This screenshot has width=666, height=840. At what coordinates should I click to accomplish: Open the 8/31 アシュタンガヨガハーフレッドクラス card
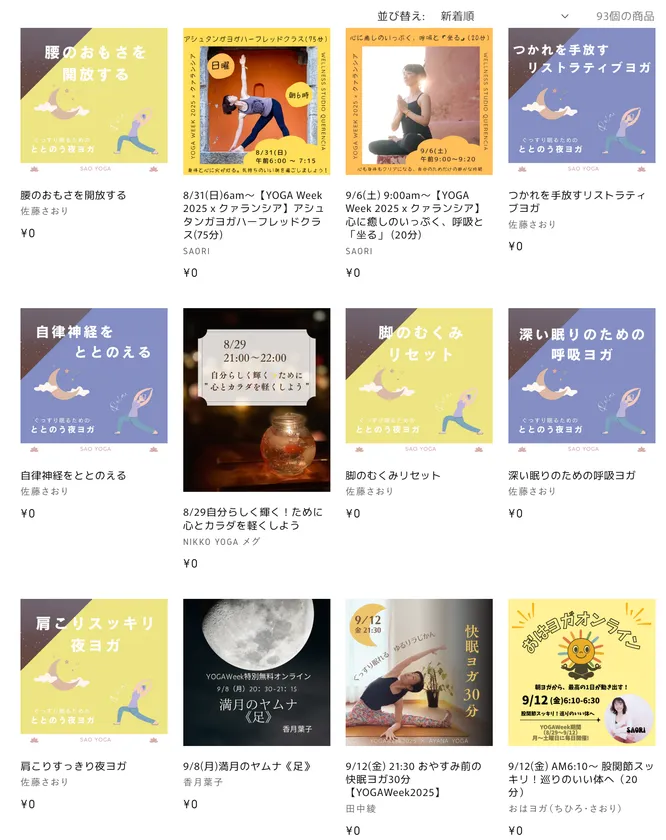(256, 102)
